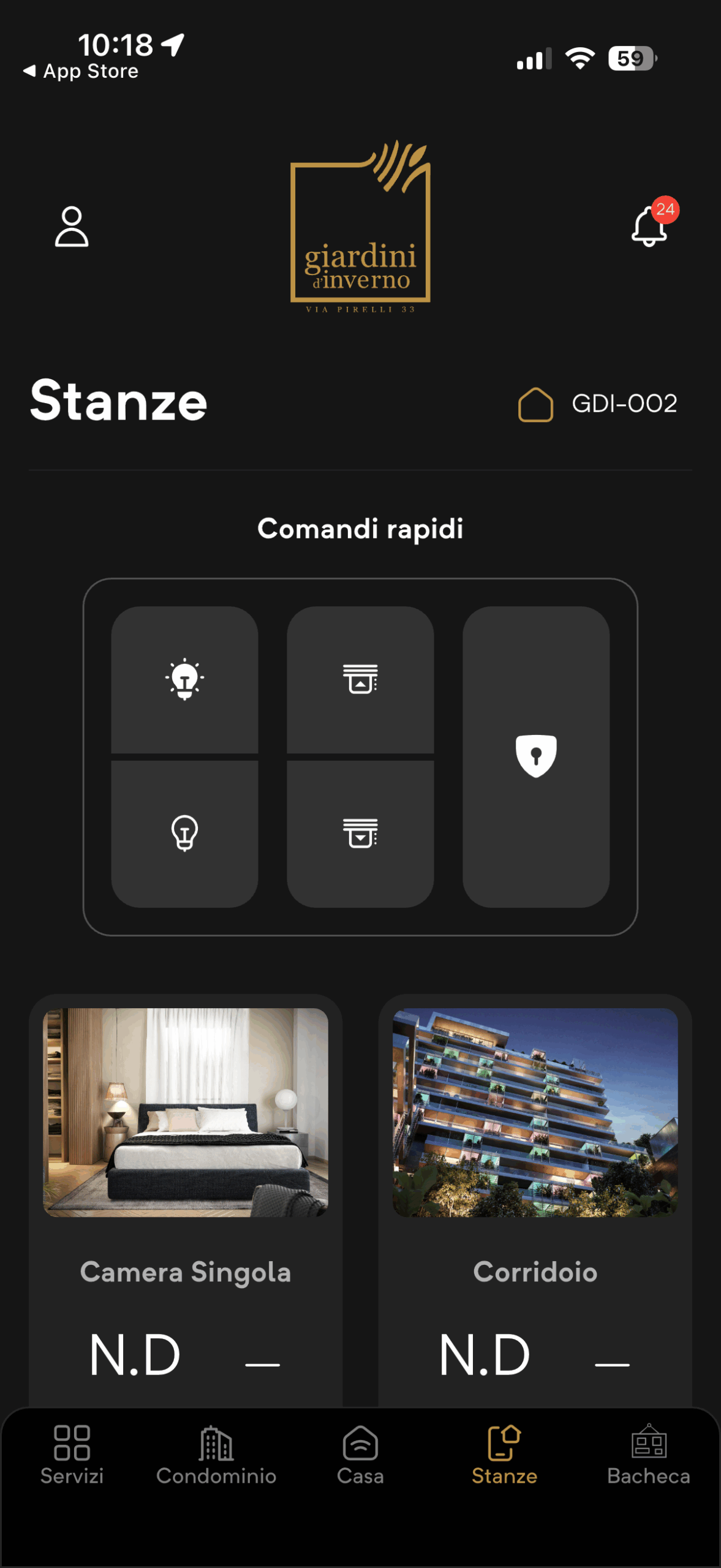Viewport: 721px width, 1568px height.
Task: Lower all shutters quick command
Action: pos(360,833)
